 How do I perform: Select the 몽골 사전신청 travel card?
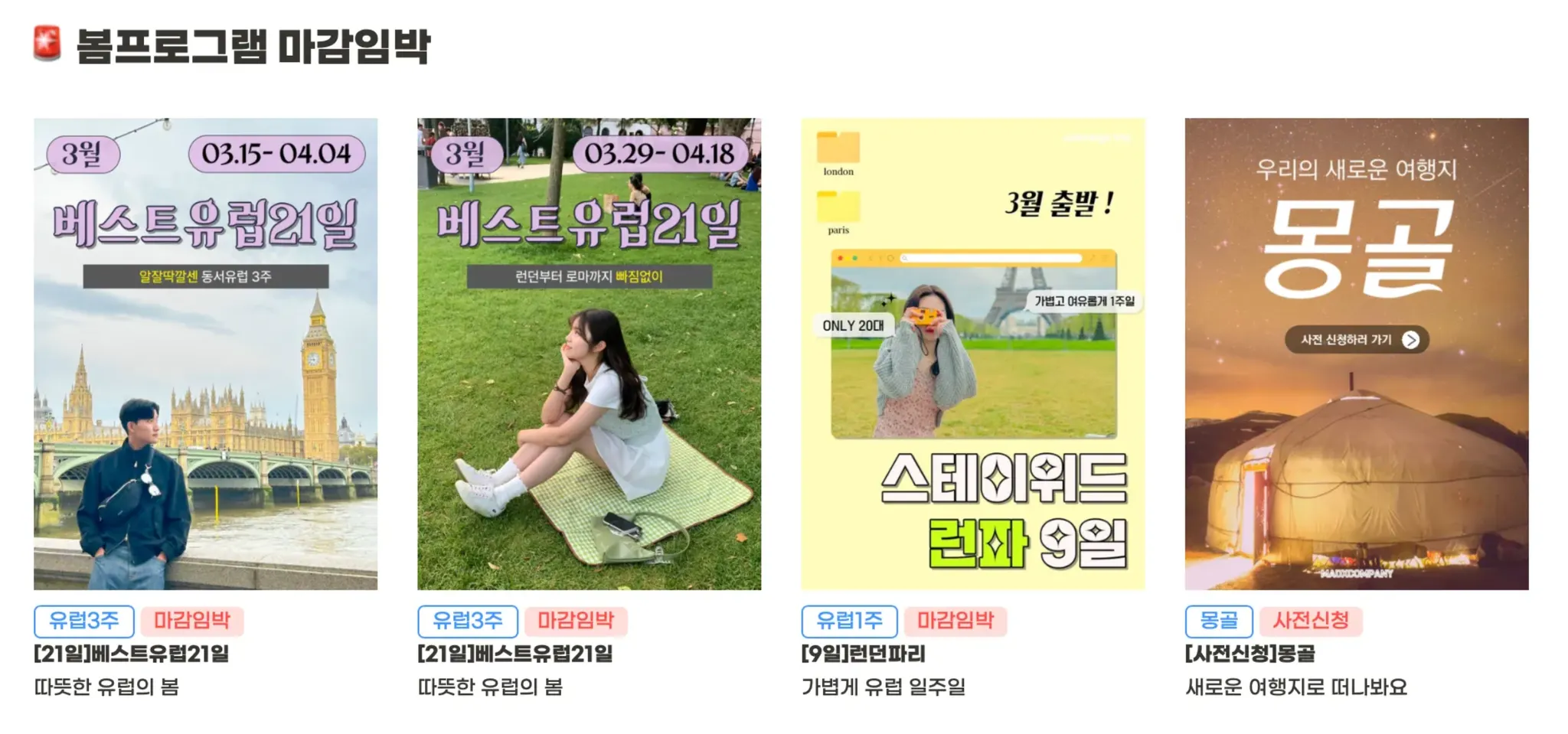(1356, 354)
